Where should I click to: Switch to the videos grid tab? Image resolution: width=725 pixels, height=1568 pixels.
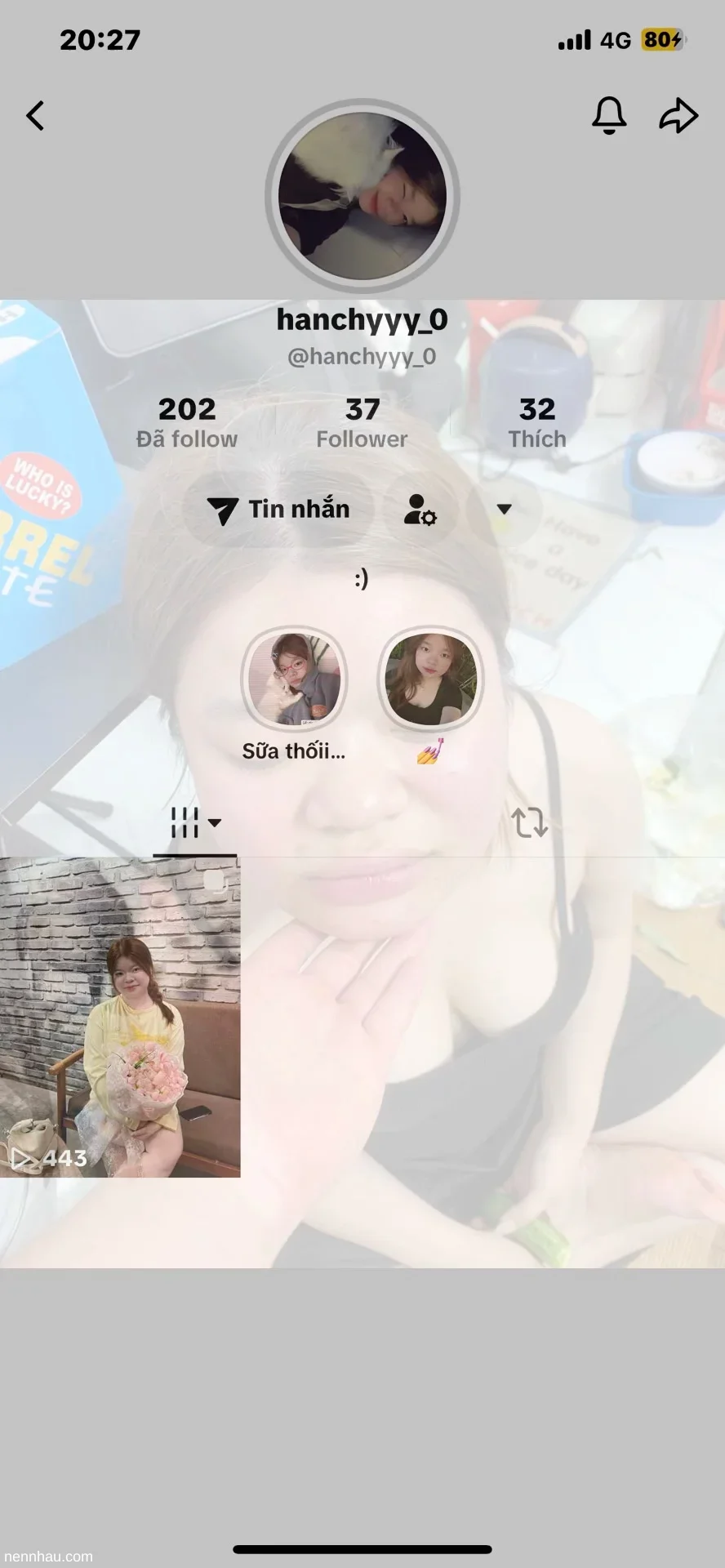pyautogui.click(x=195, y=823)
